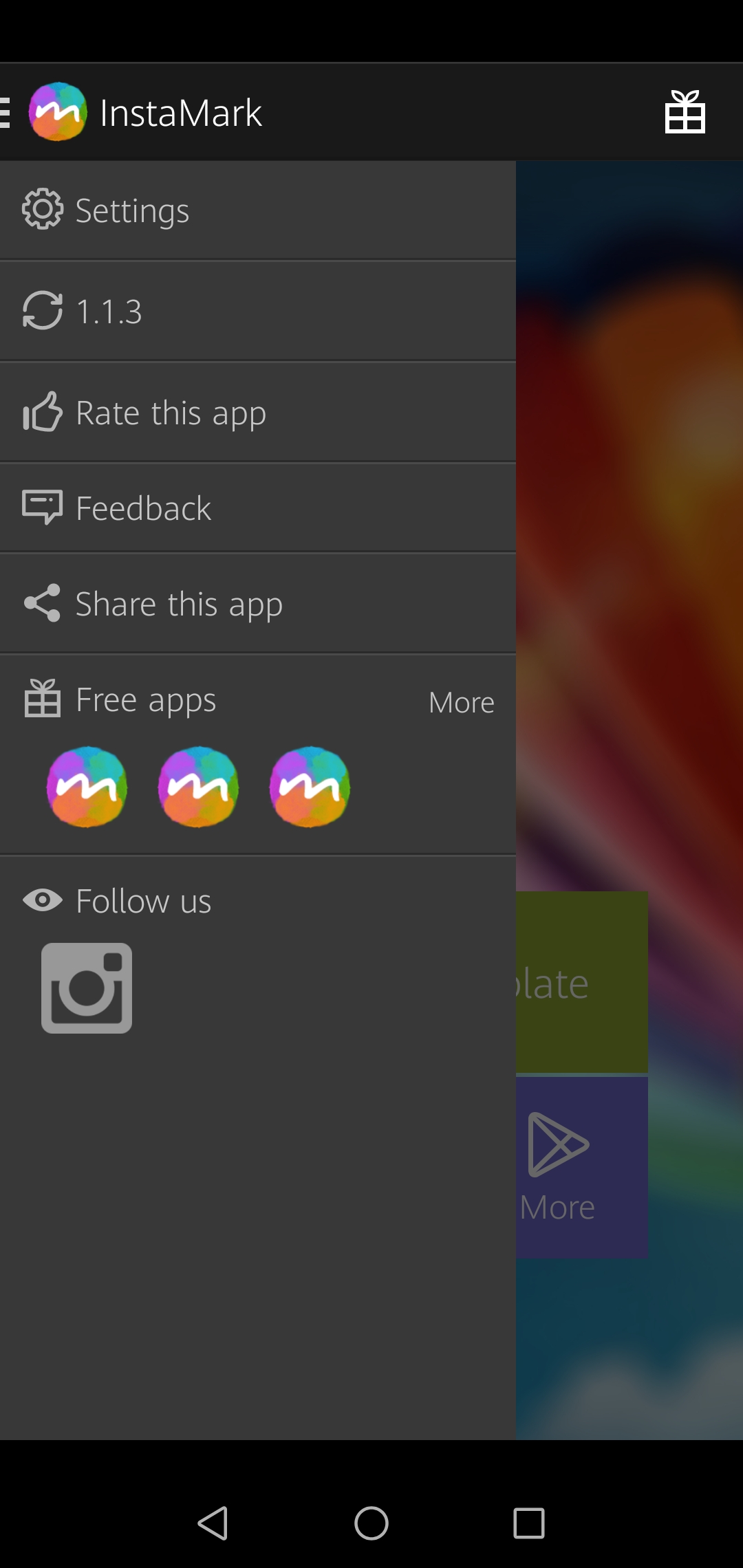Screen dimensions: 743x1568
Task: Go back using the system back button
Action: coord(213,1523)
